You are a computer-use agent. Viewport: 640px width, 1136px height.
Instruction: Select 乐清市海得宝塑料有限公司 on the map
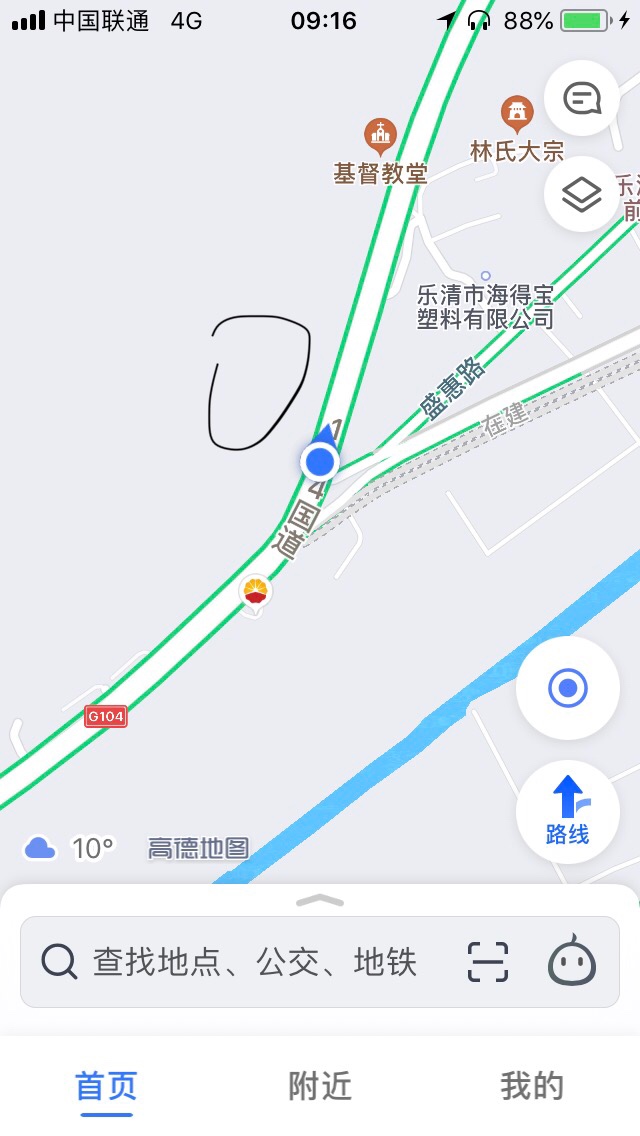(485, 306)
